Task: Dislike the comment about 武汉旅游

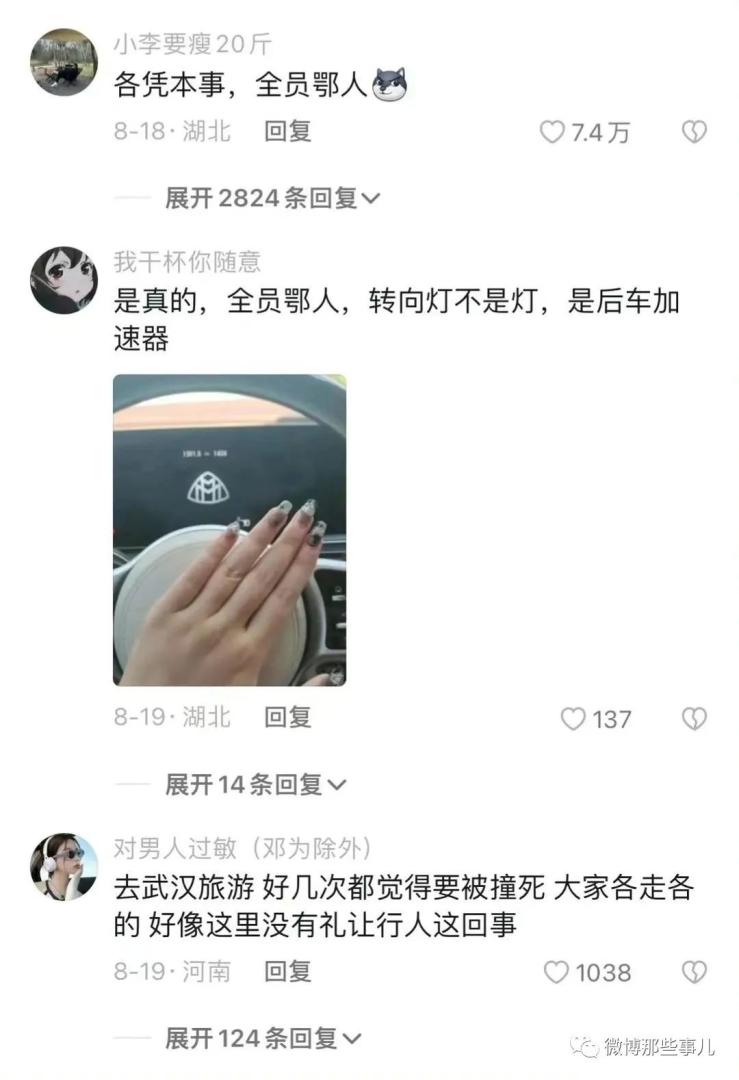Action: click(x=693, y=972)
